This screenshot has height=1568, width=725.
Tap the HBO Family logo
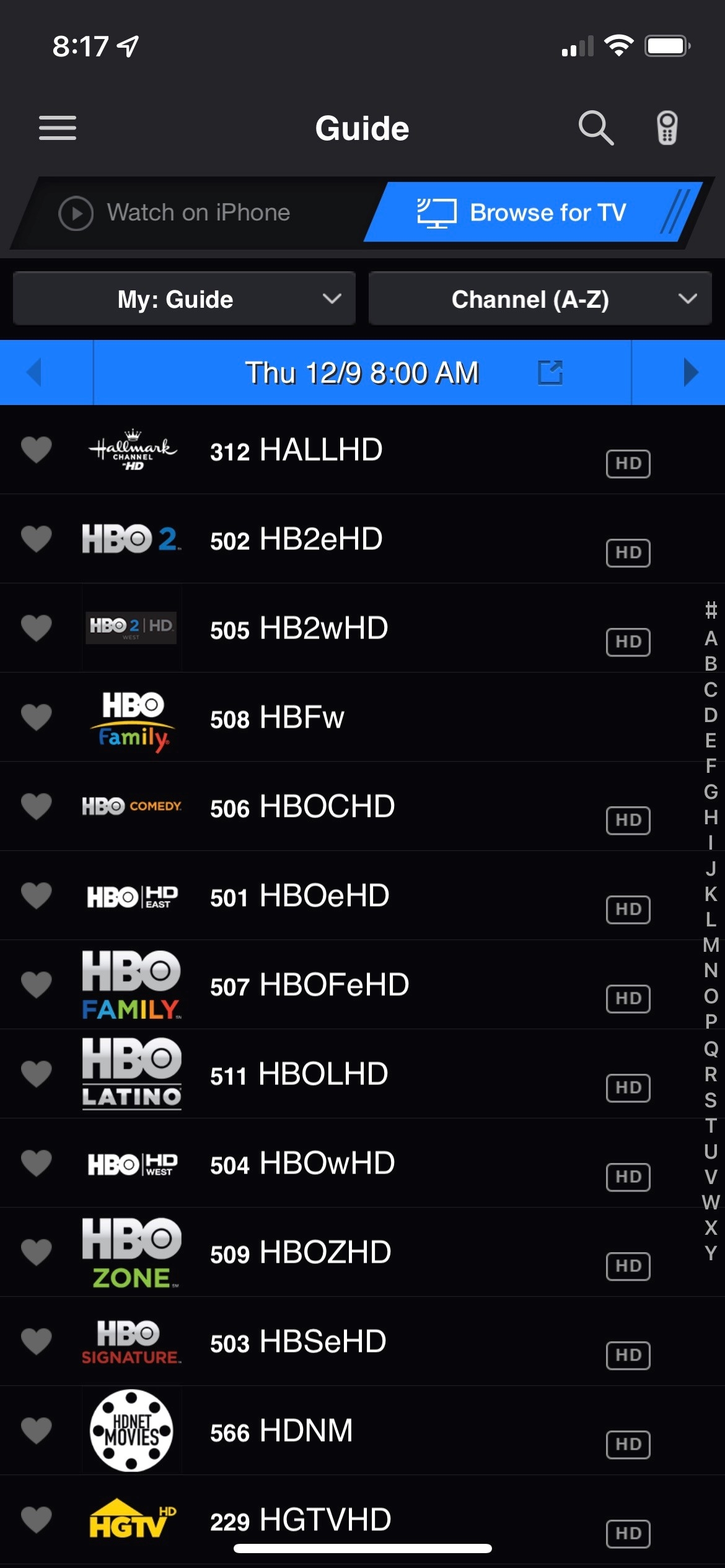(x=131, y=717)
